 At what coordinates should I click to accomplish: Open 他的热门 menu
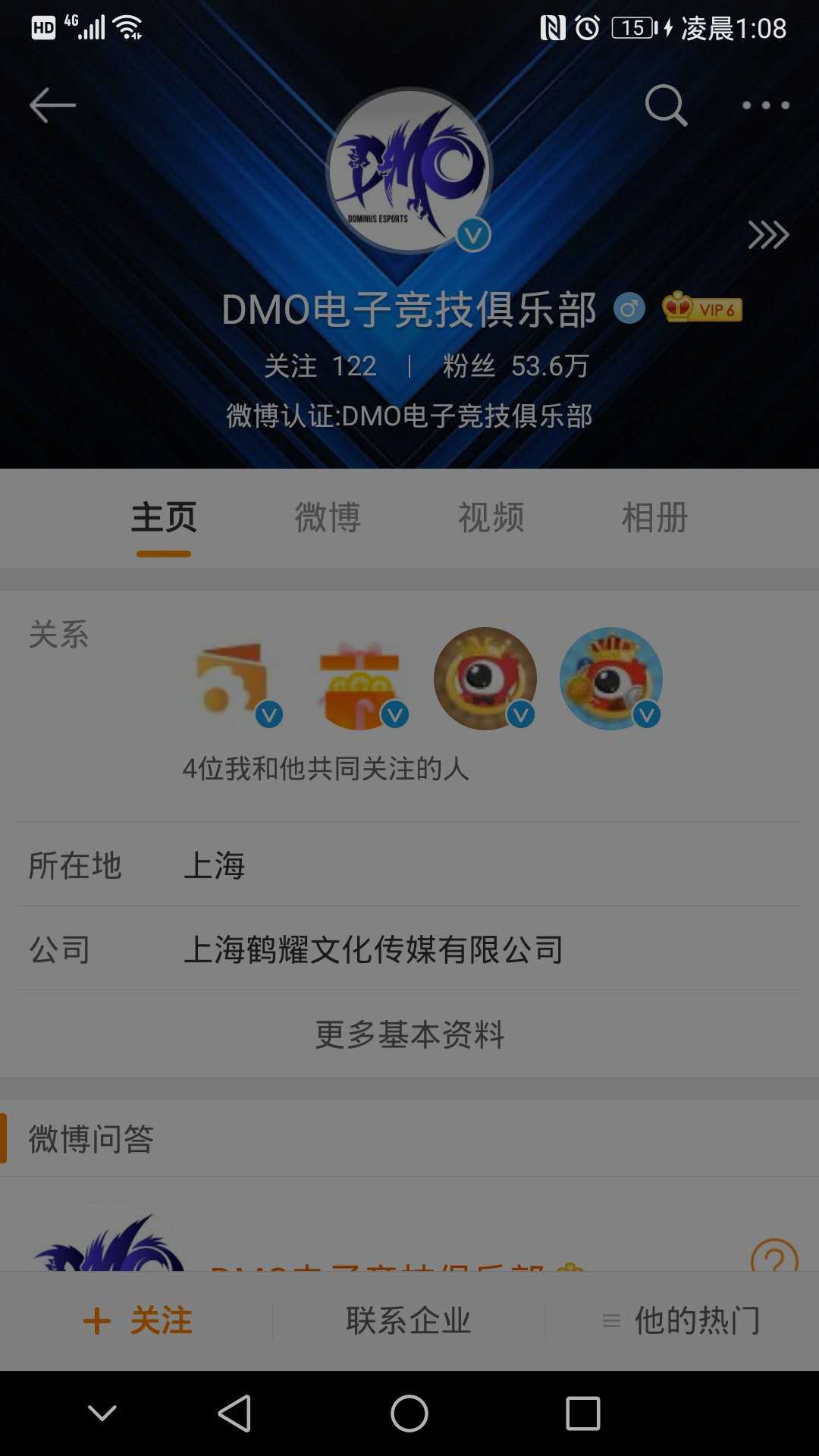click(x=682, y=1321)
